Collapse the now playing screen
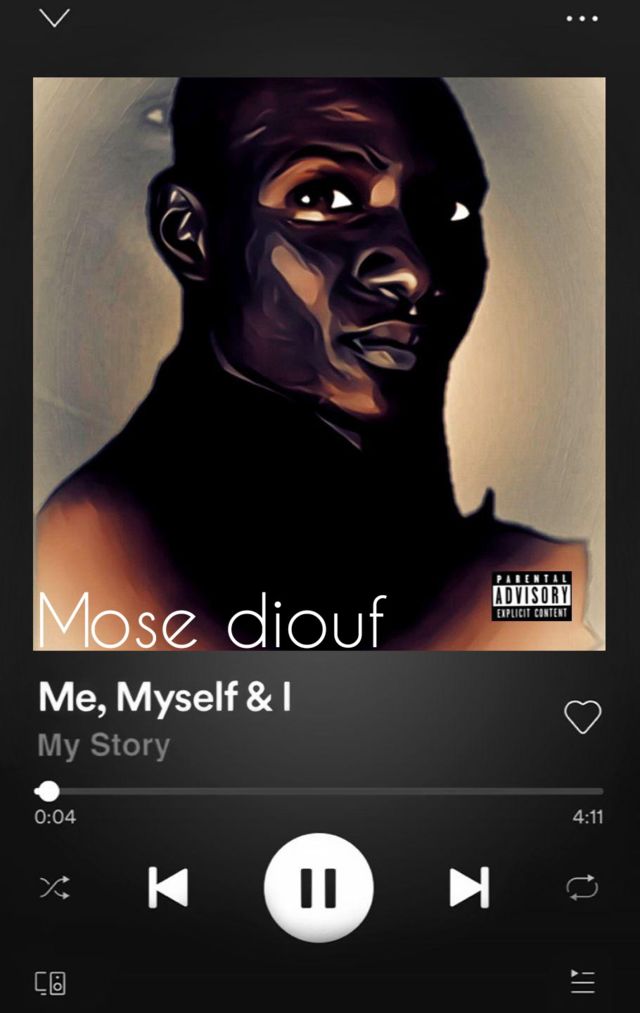 (x=54, y=18)
